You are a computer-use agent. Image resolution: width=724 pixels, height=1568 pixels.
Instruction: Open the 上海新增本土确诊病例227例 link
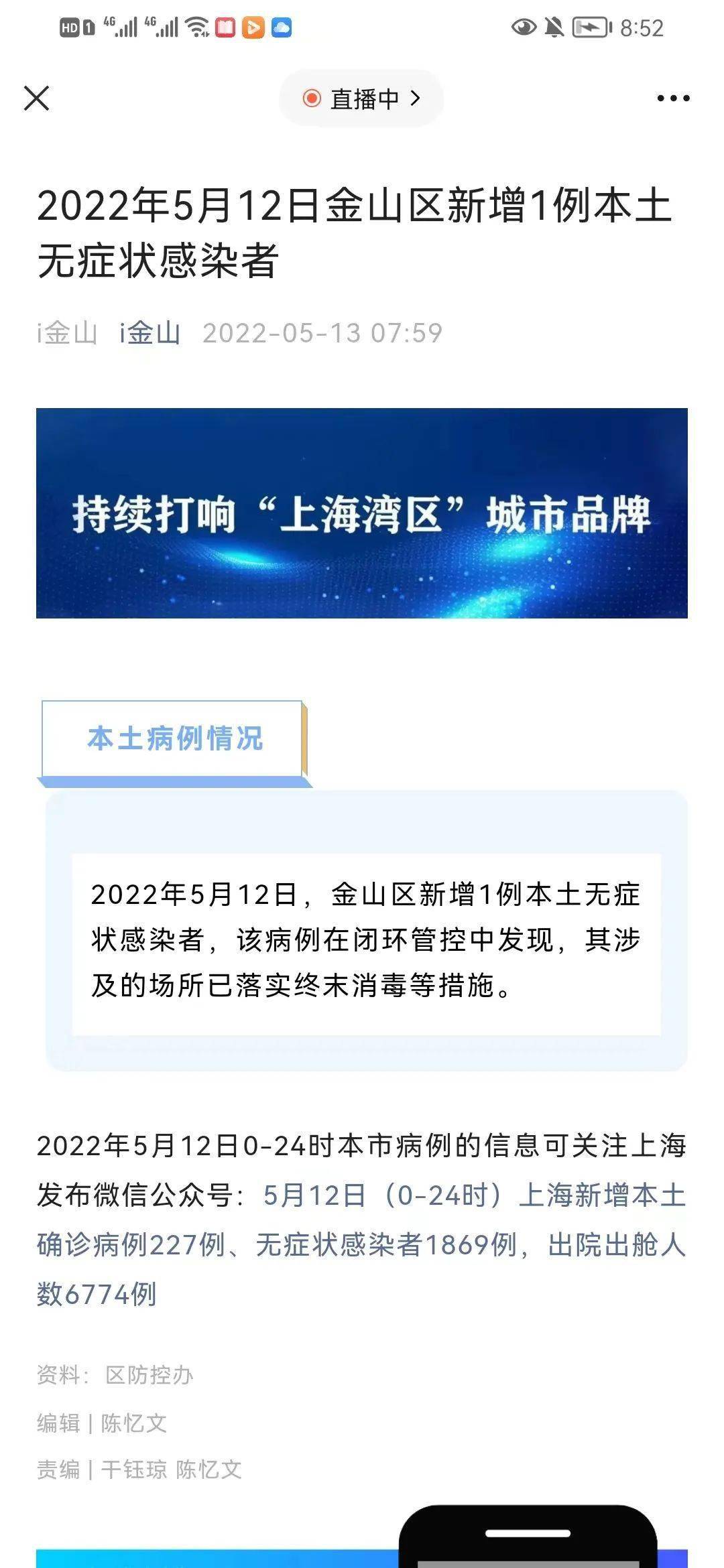pos(362,1244)
